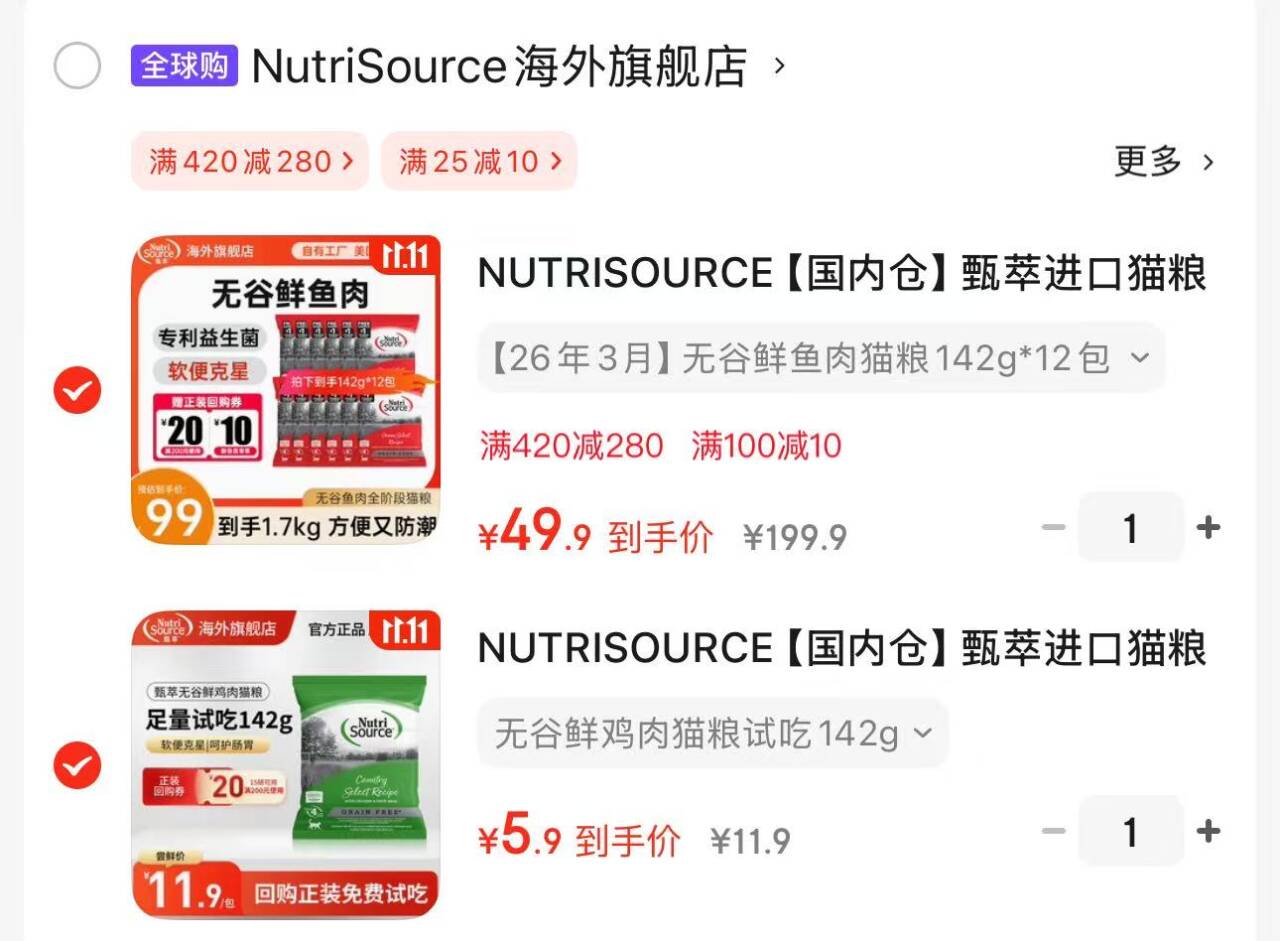Decrease quantity of the ¥49.9 cat food

[1053, 527]
